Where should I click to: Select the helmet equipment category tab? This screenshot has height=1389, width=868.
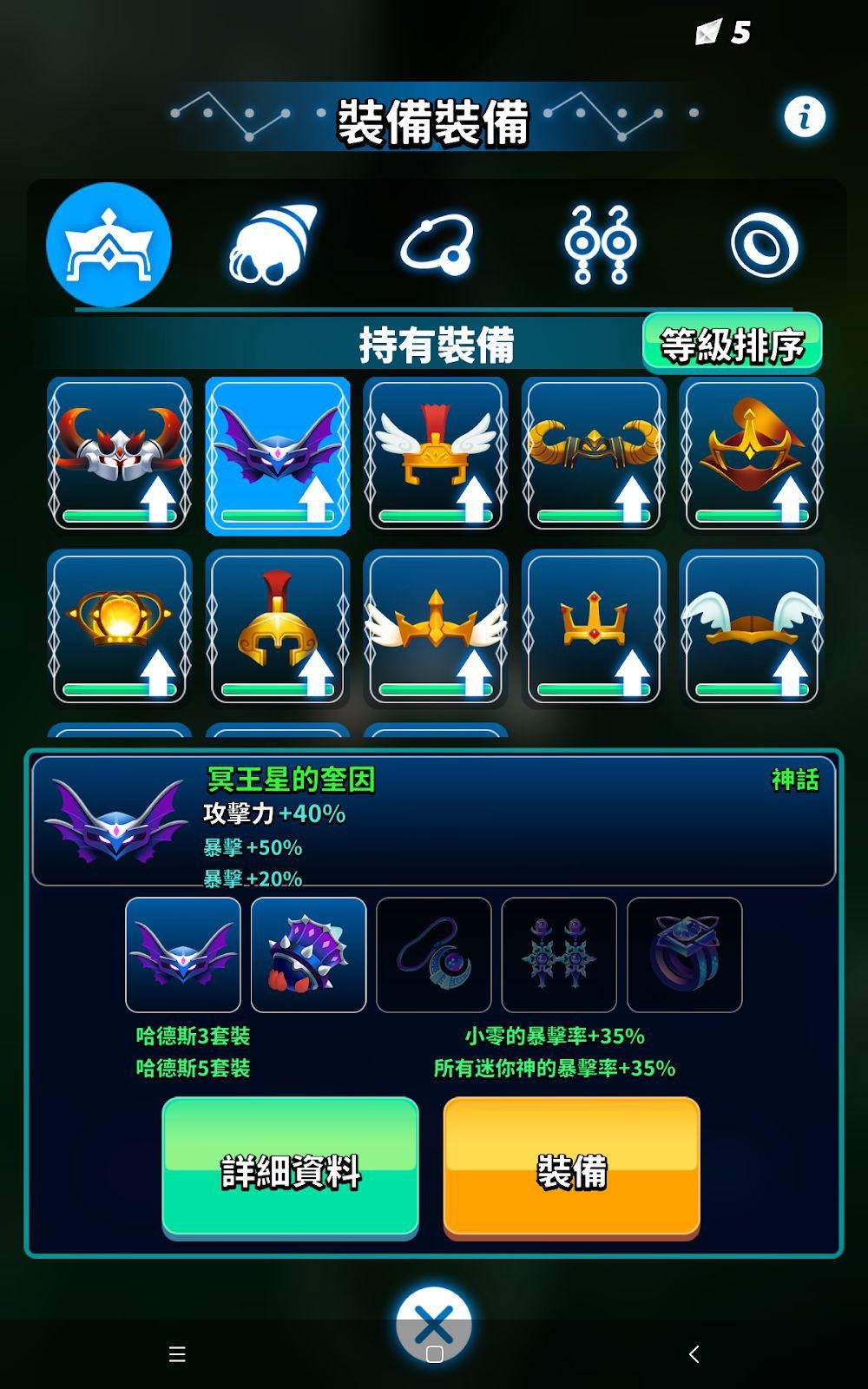[x=108, y=245]
